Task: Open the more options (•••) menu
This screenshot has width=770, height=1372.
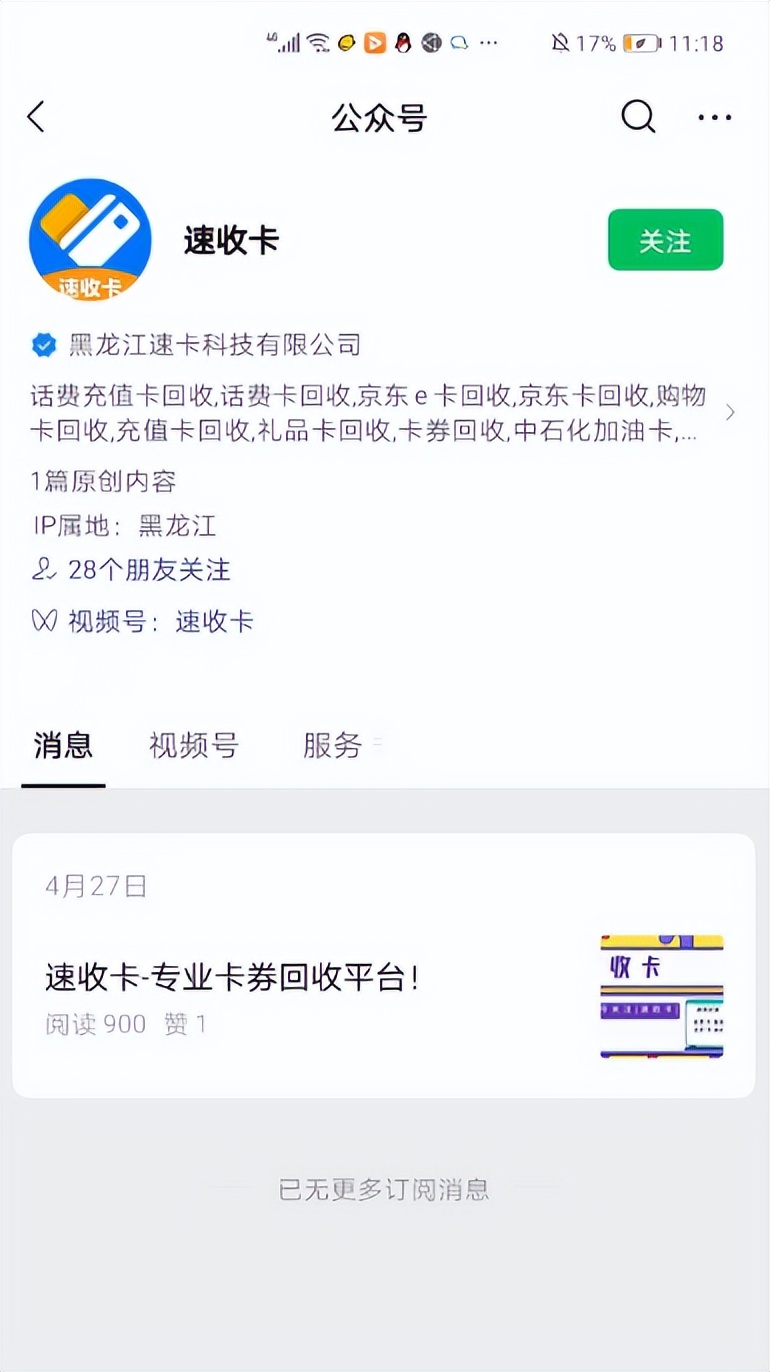Action: (x=714, y=117)
